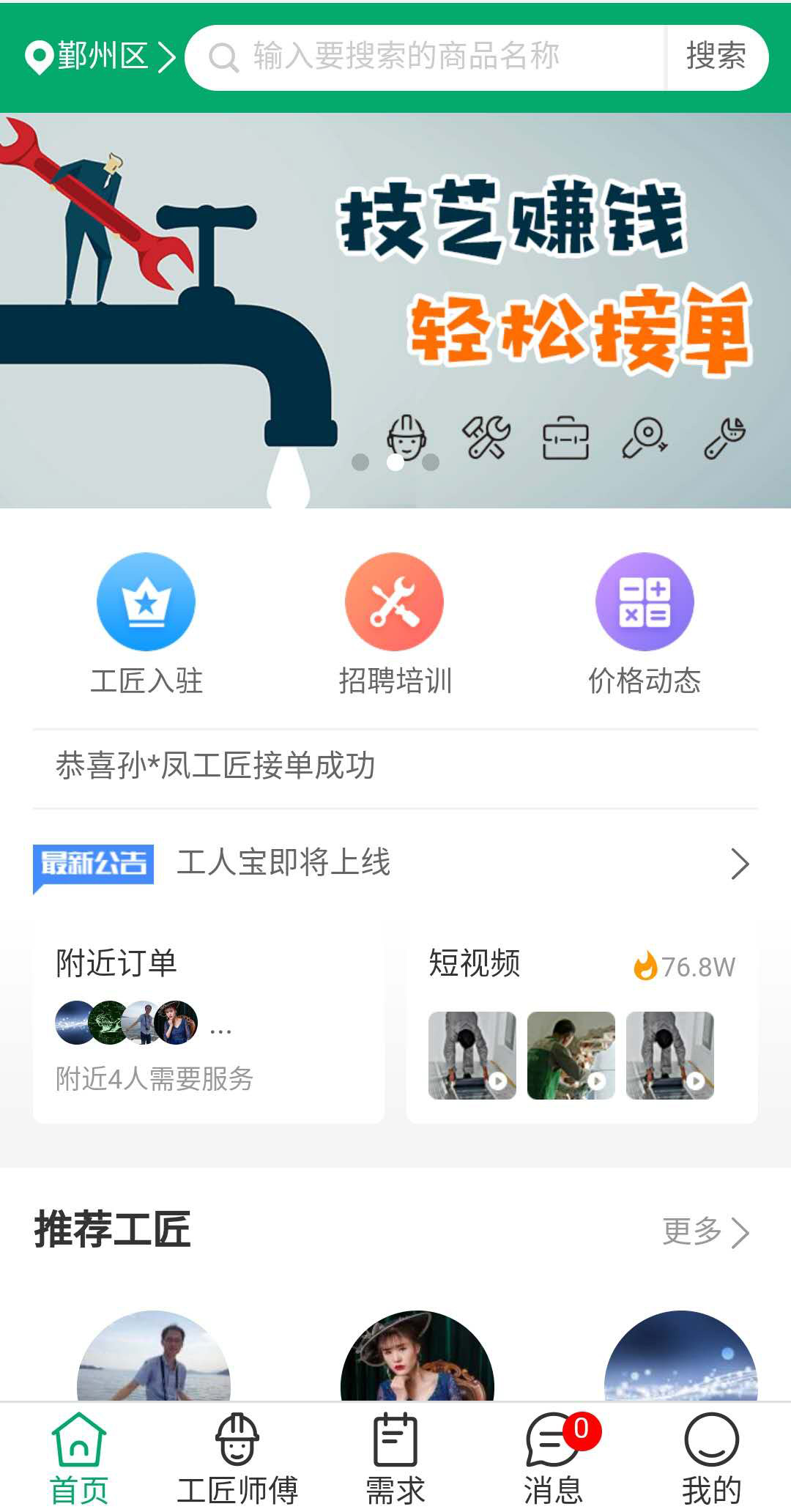The width and height of the screenshot is (791, 1512).
Task: Open the 短视频 section
Action: (x=582, y=1026)
